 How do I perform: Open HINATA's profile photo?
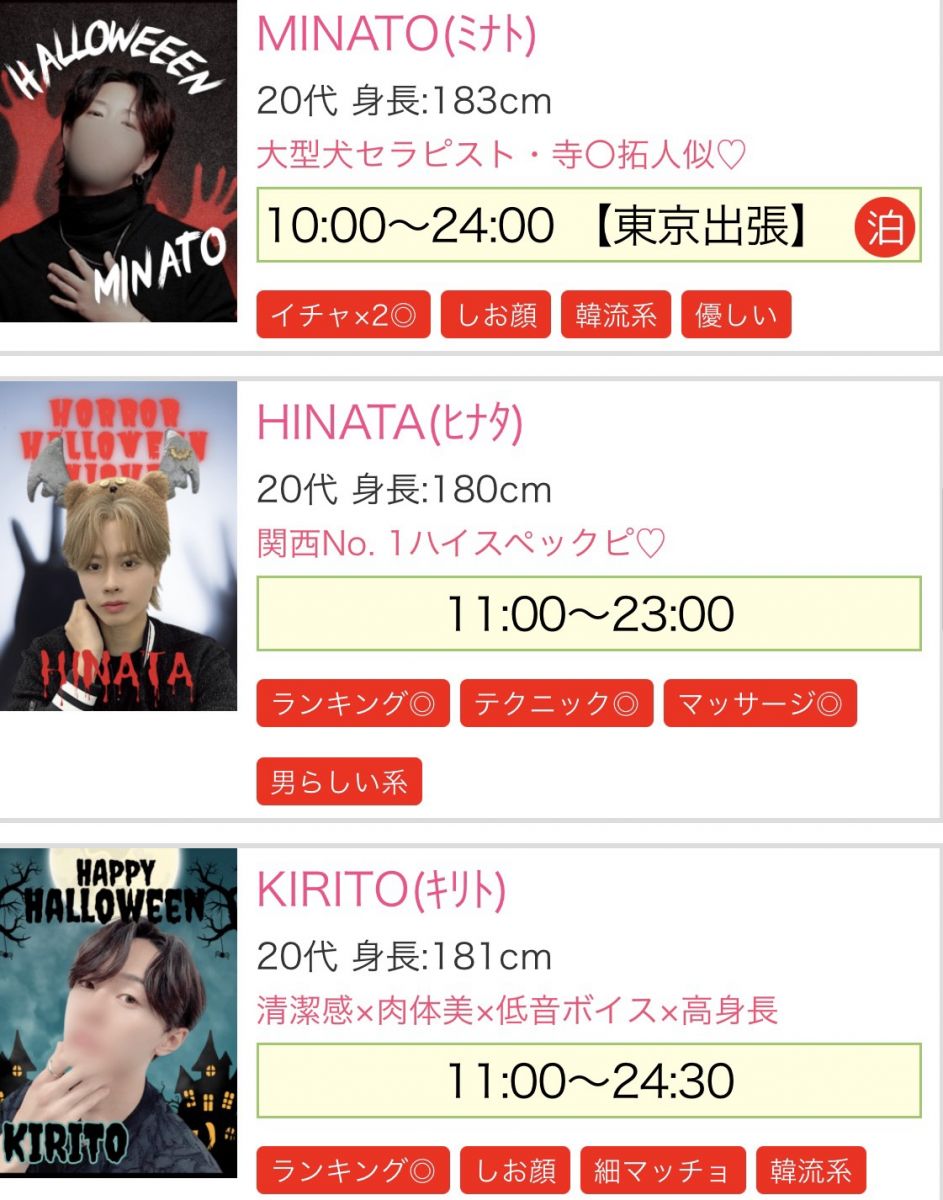(118, 546)
